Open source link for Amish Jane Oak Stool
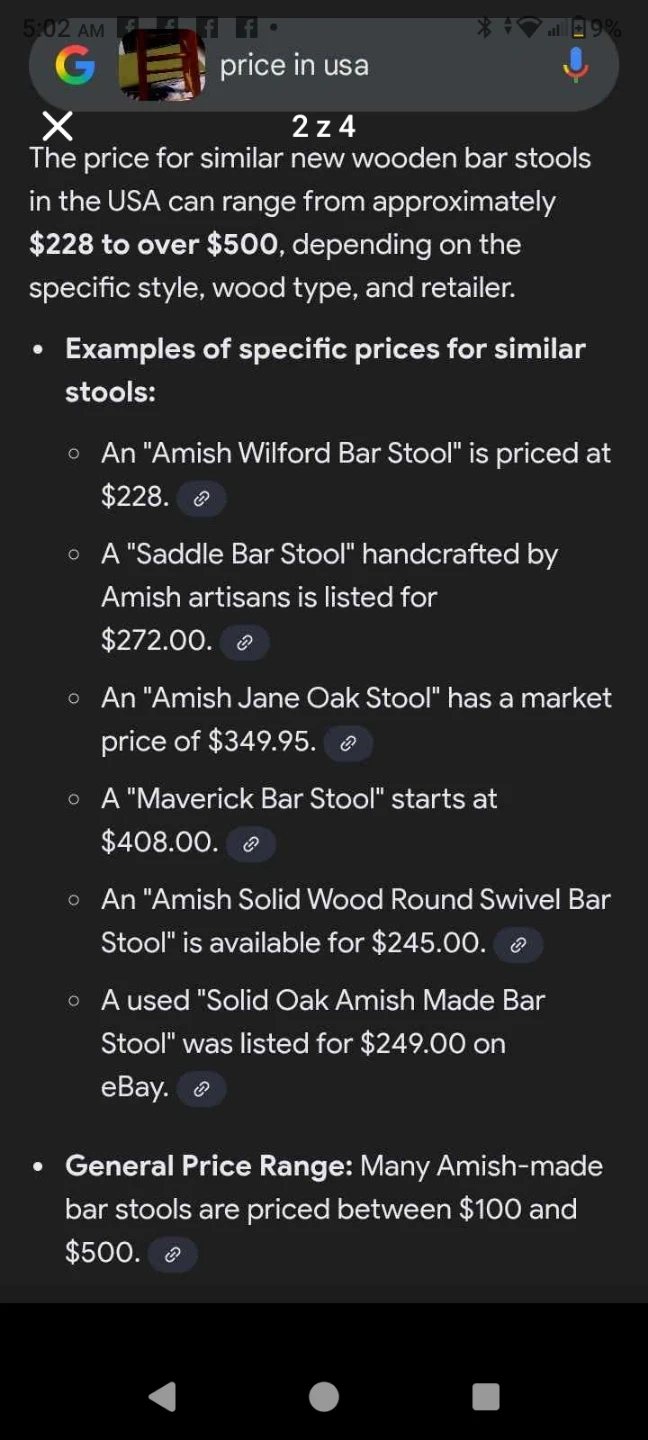Viewport: 648px width, 1440px height. tap(348, 743)
